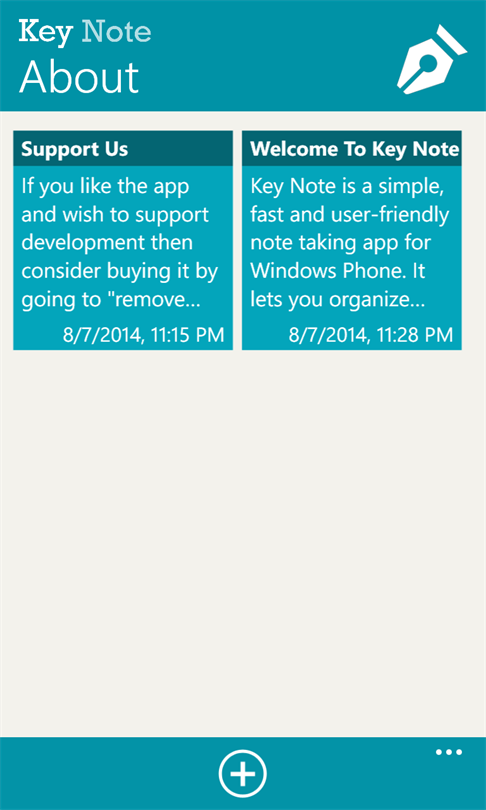Open the Support Us note
The image size is (486, 810).
pyautogui.click(x=123, y=240)
